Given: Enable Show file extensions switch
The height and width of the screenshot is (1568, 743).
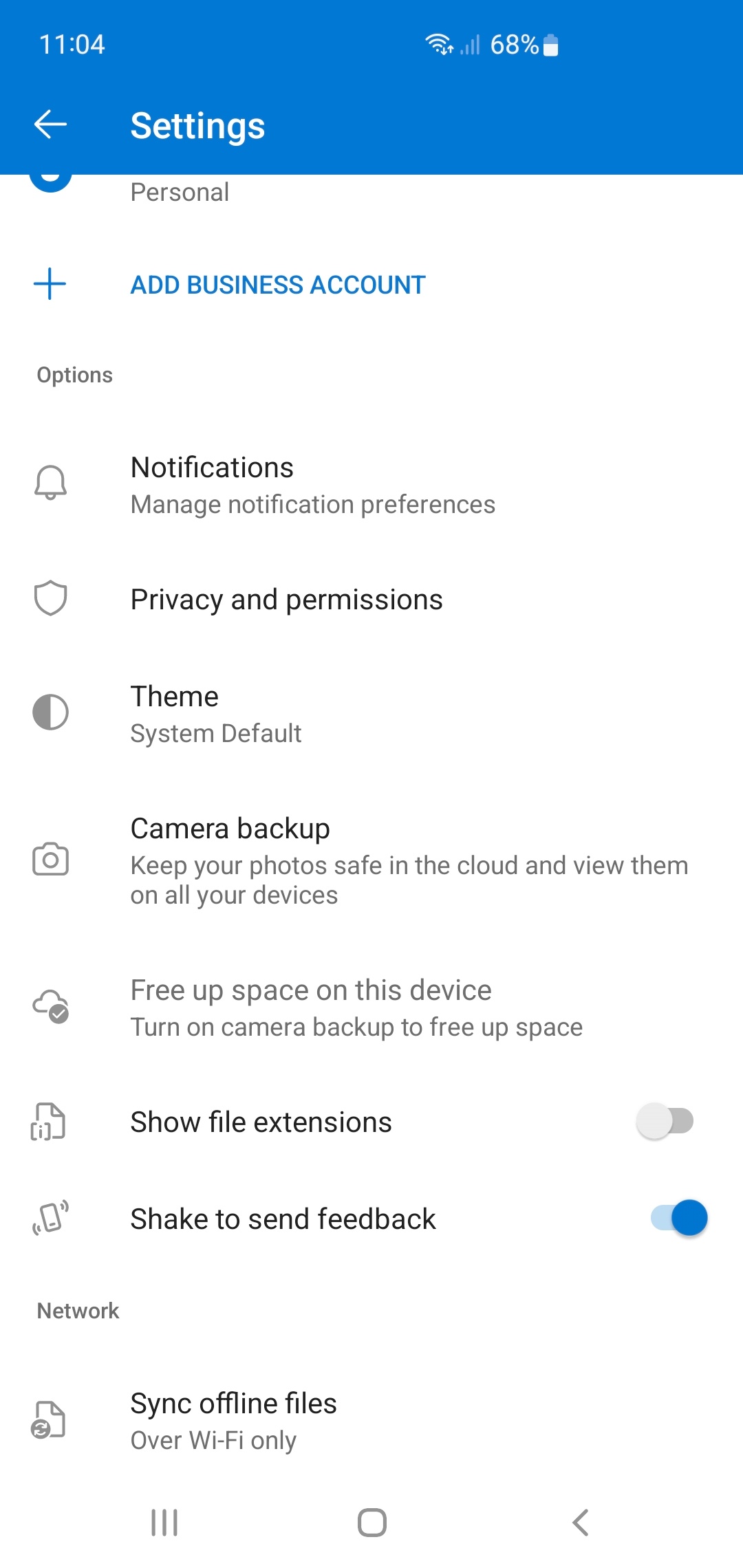Looking at the screenshot, I should coord(665,1122).
